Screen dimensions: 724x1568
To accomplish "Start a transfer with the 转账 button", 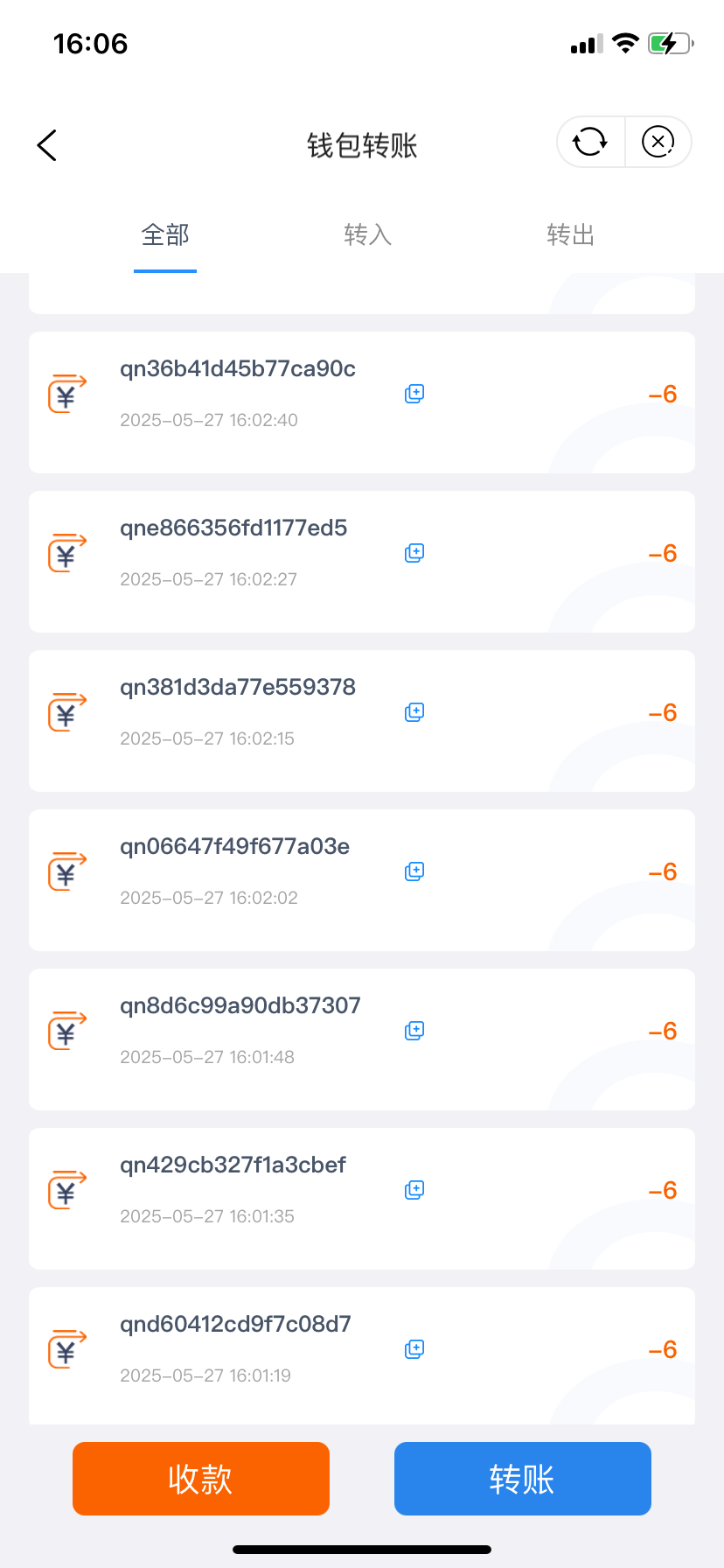I will 522,1479.
